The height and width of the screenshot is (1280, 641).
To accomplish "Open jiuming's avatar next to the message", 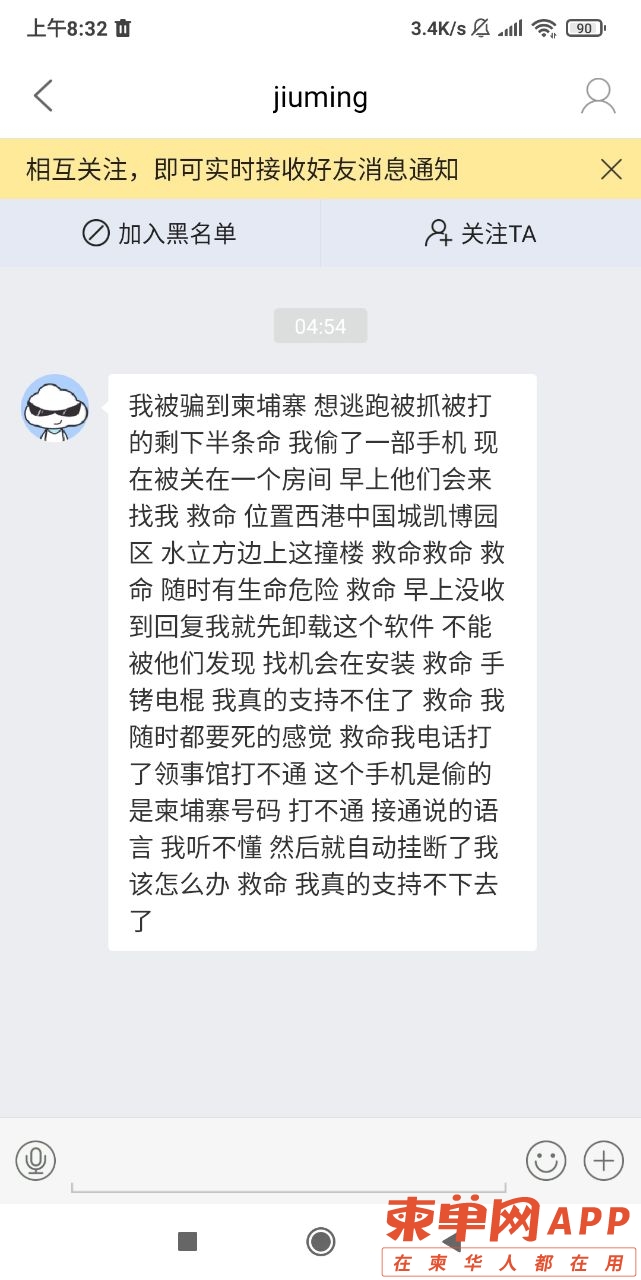I will point(55,408).
